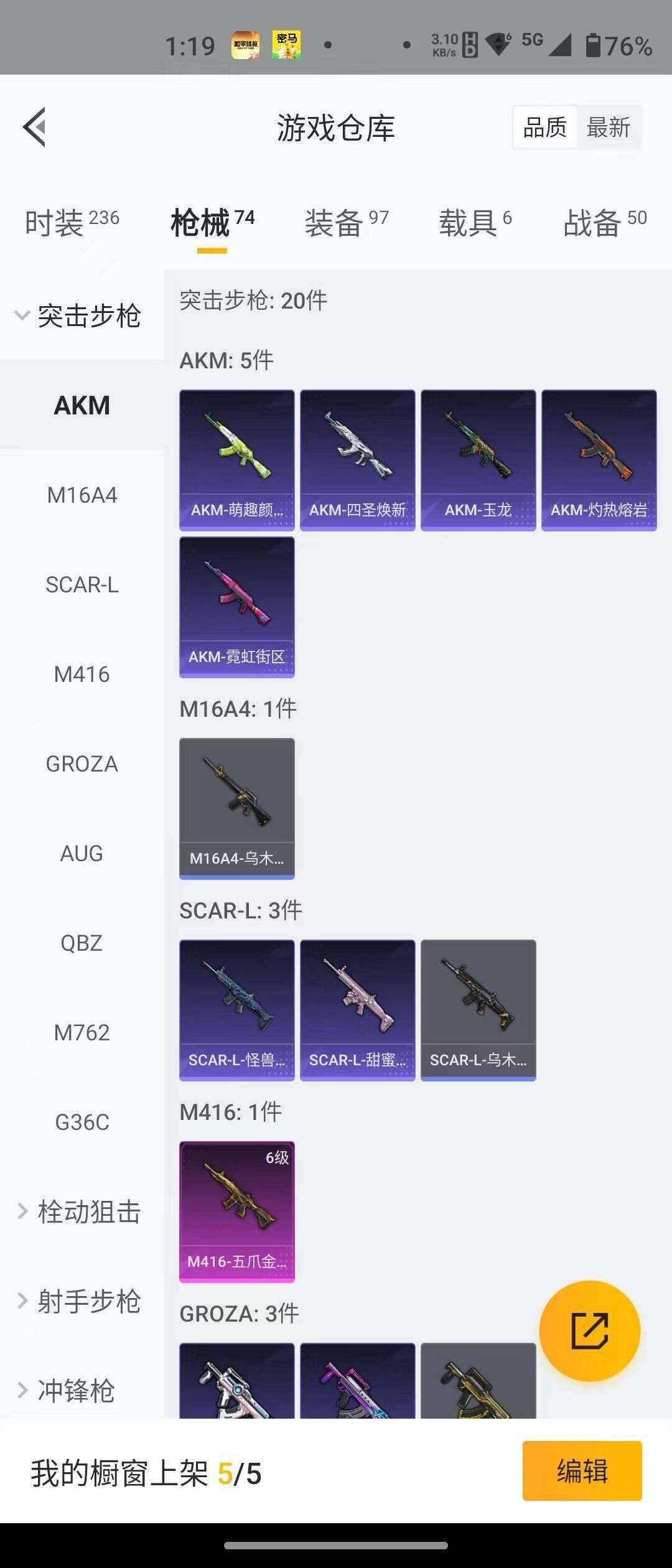The height and width of the screenshot is (1568, 672).
Task: Select SCAR-L in the sidebar
Action: [82, 585]
